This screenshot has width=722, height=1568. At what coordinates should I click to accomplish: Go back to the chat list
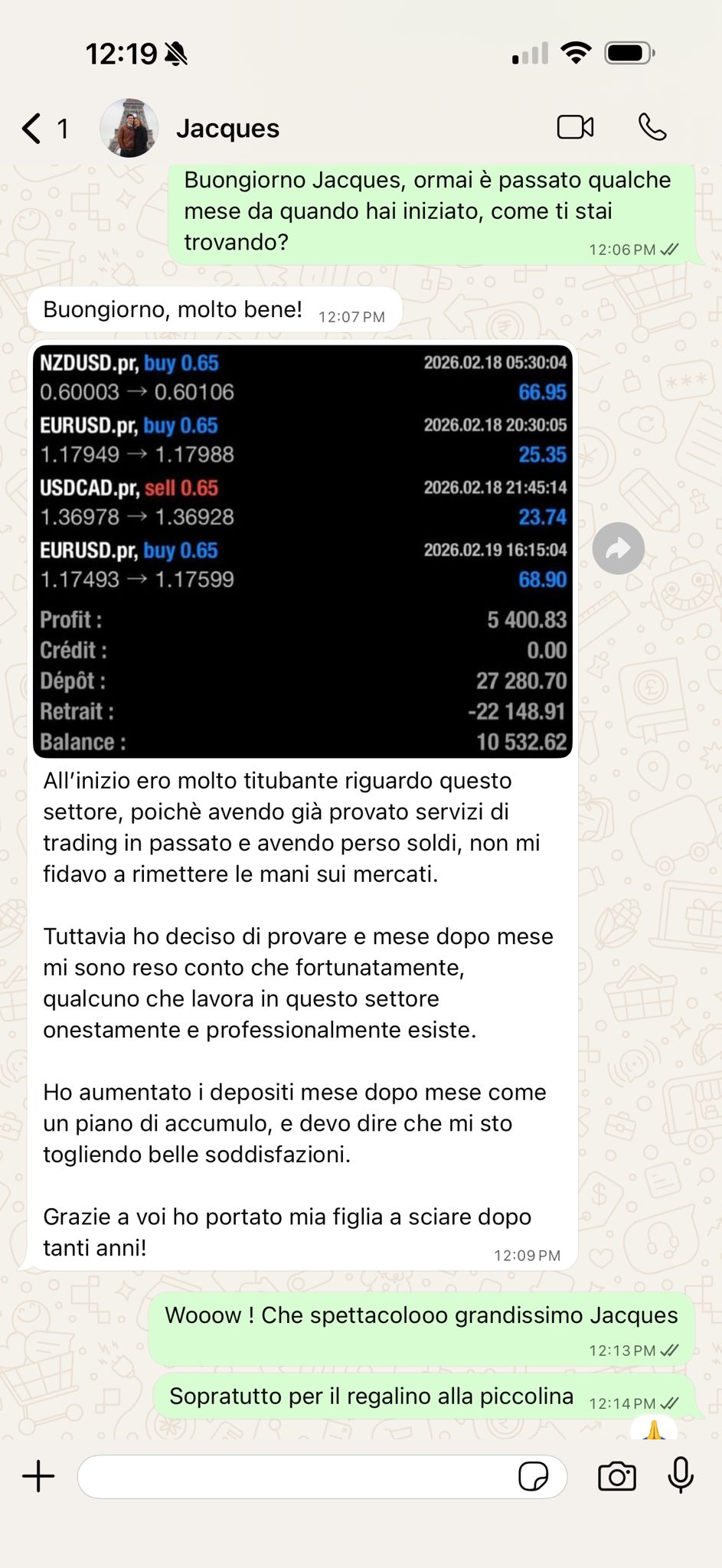(x=32, y=129)
